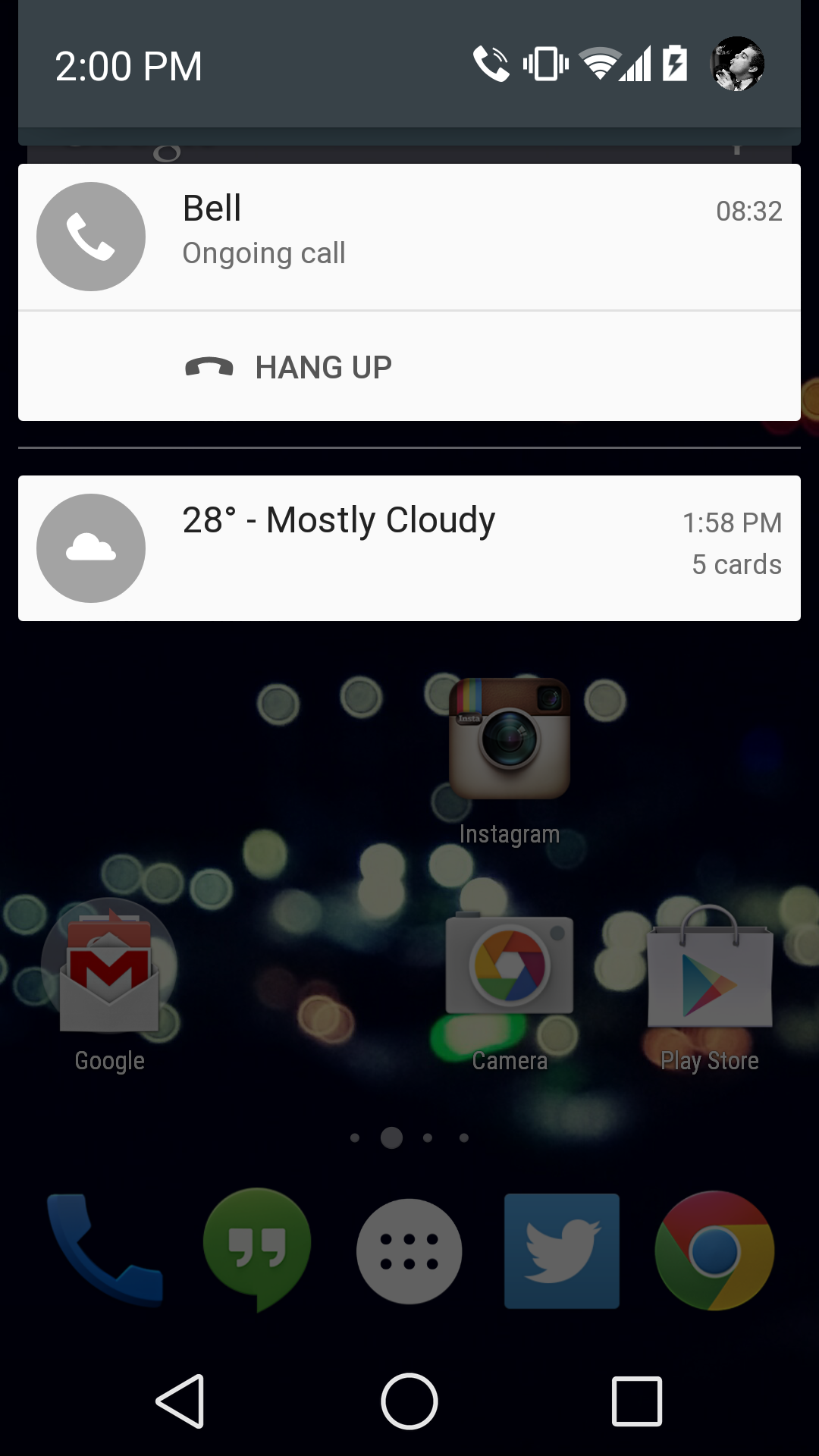This screenshot has height=1456, width=819.
Task: Open the Google apps folder
Action: [110, 986]
